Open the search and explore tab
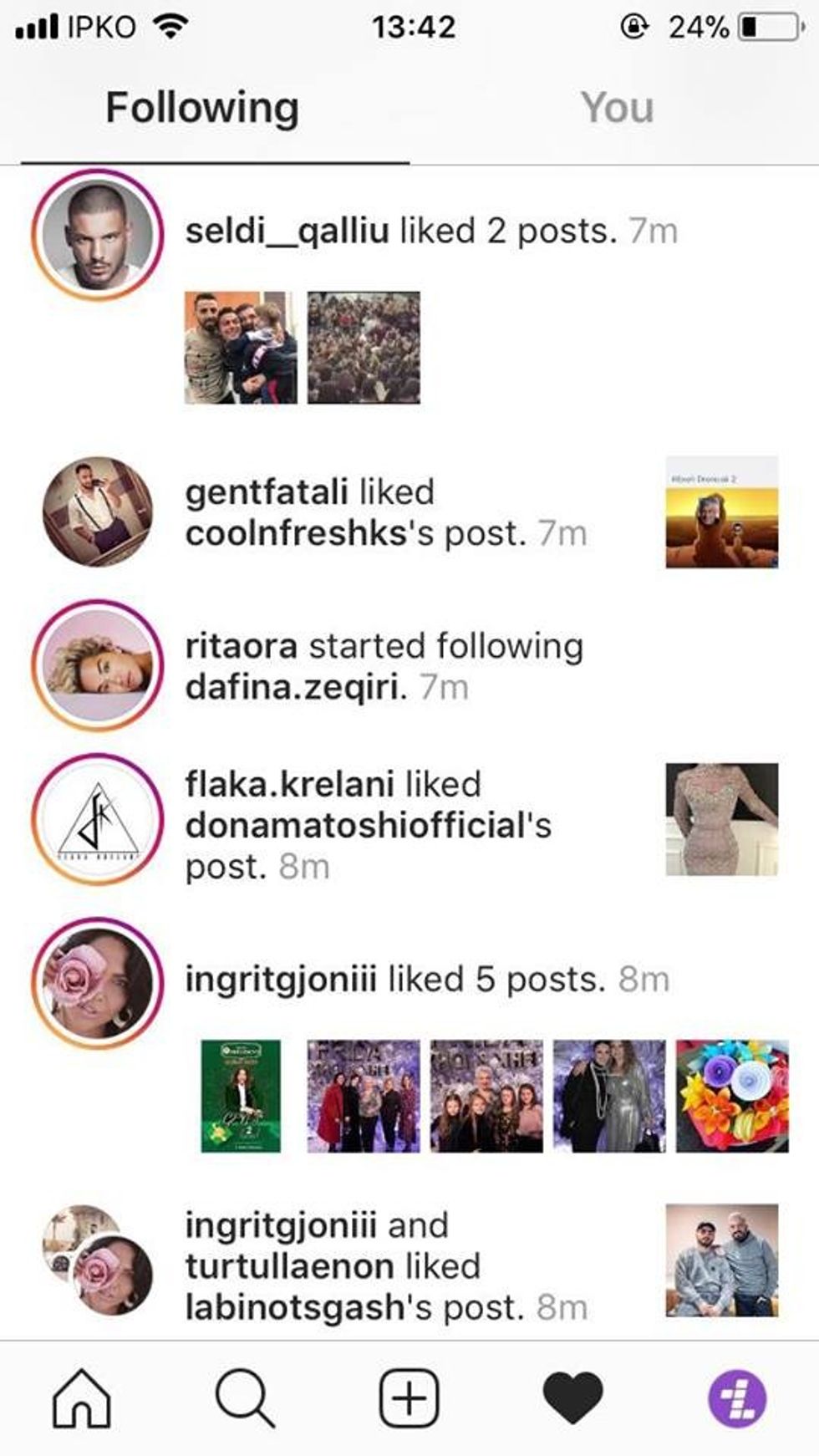 [244, 1398]
